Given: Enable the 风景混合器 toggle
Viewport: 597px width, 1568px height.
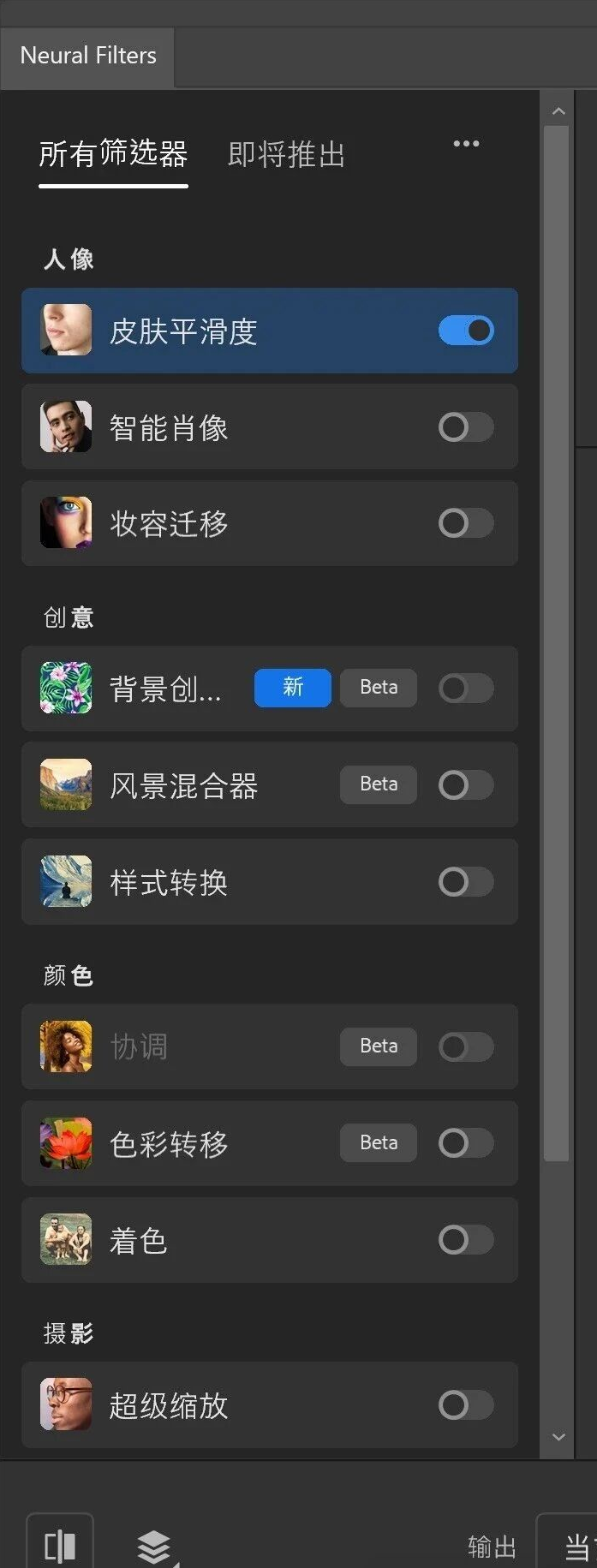Looking at the screenshot, I should click(465, 785).
